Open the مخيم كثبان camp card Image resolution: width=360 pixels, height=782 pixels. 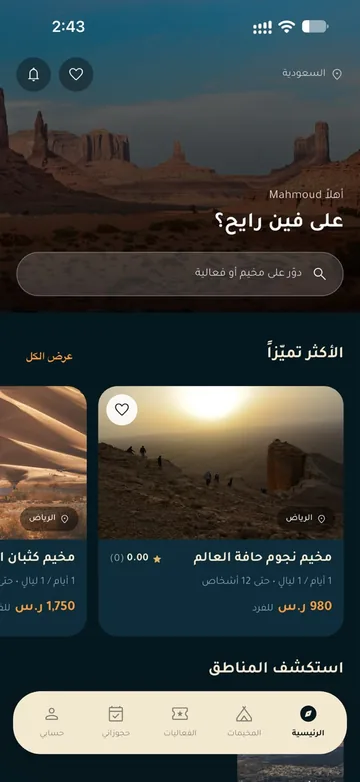(43, 511)
